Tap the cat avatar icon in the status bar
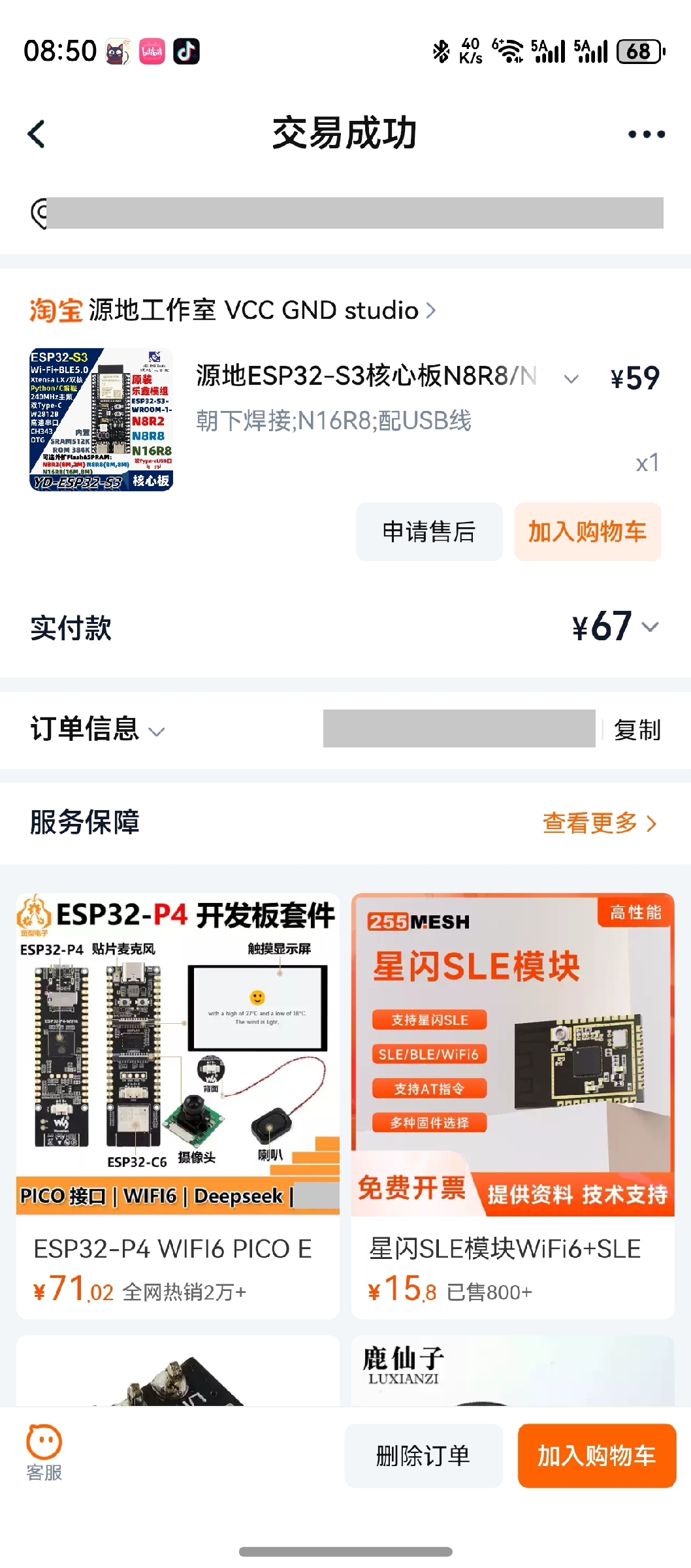 pyautogui.click(x=116, y=50)
